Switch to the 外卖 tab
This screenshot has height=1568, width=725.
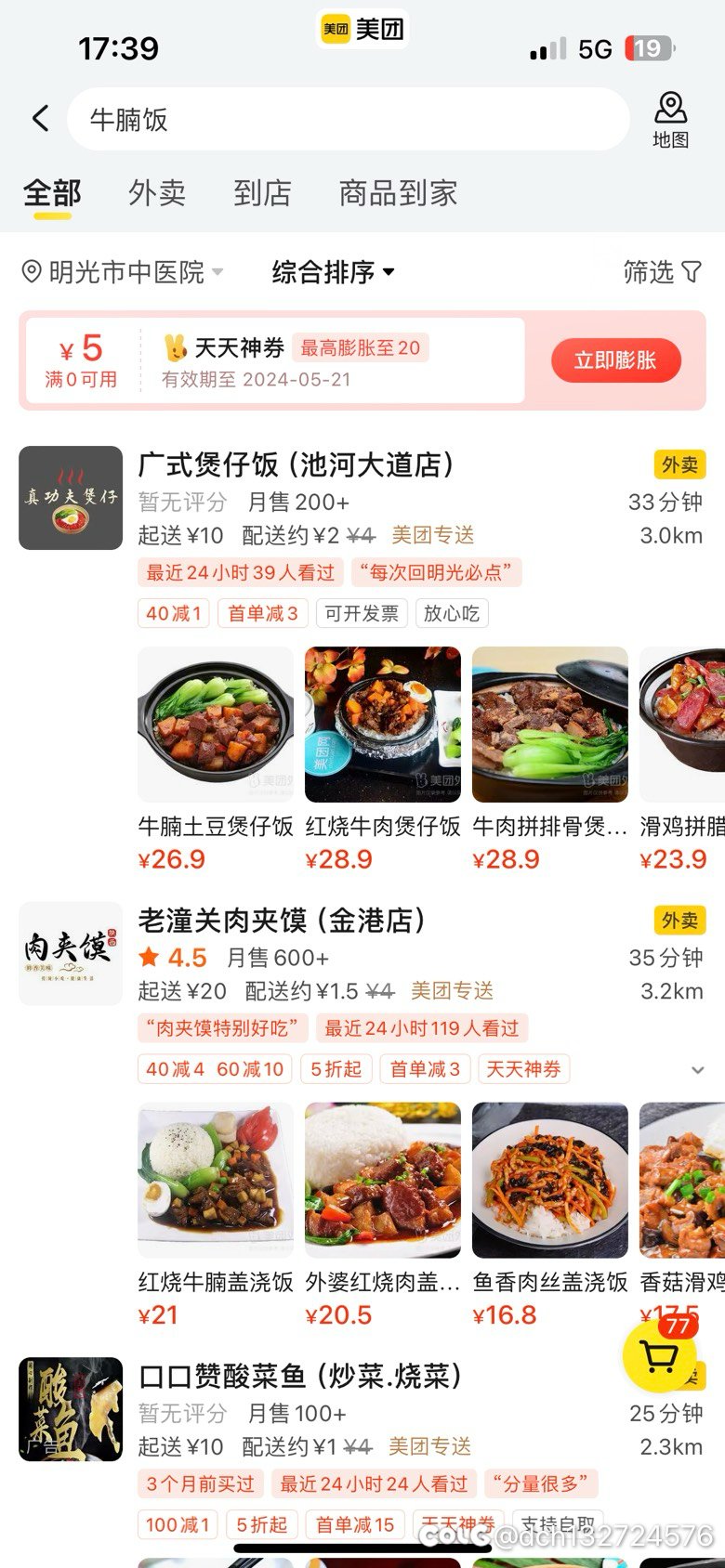click(157, 193)
